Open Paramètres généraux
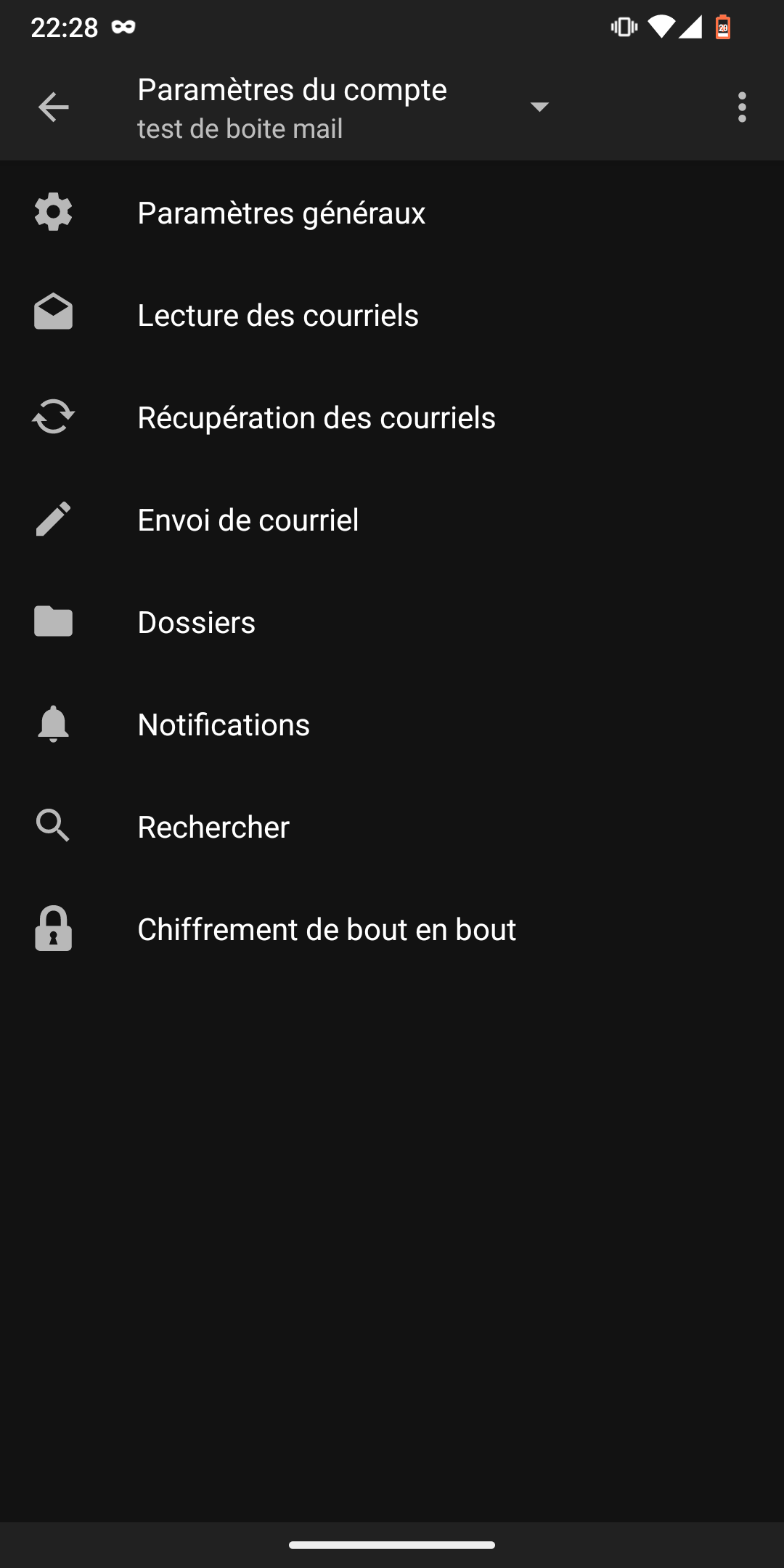This screenshot has height=1568, width=784. (392, 213)
